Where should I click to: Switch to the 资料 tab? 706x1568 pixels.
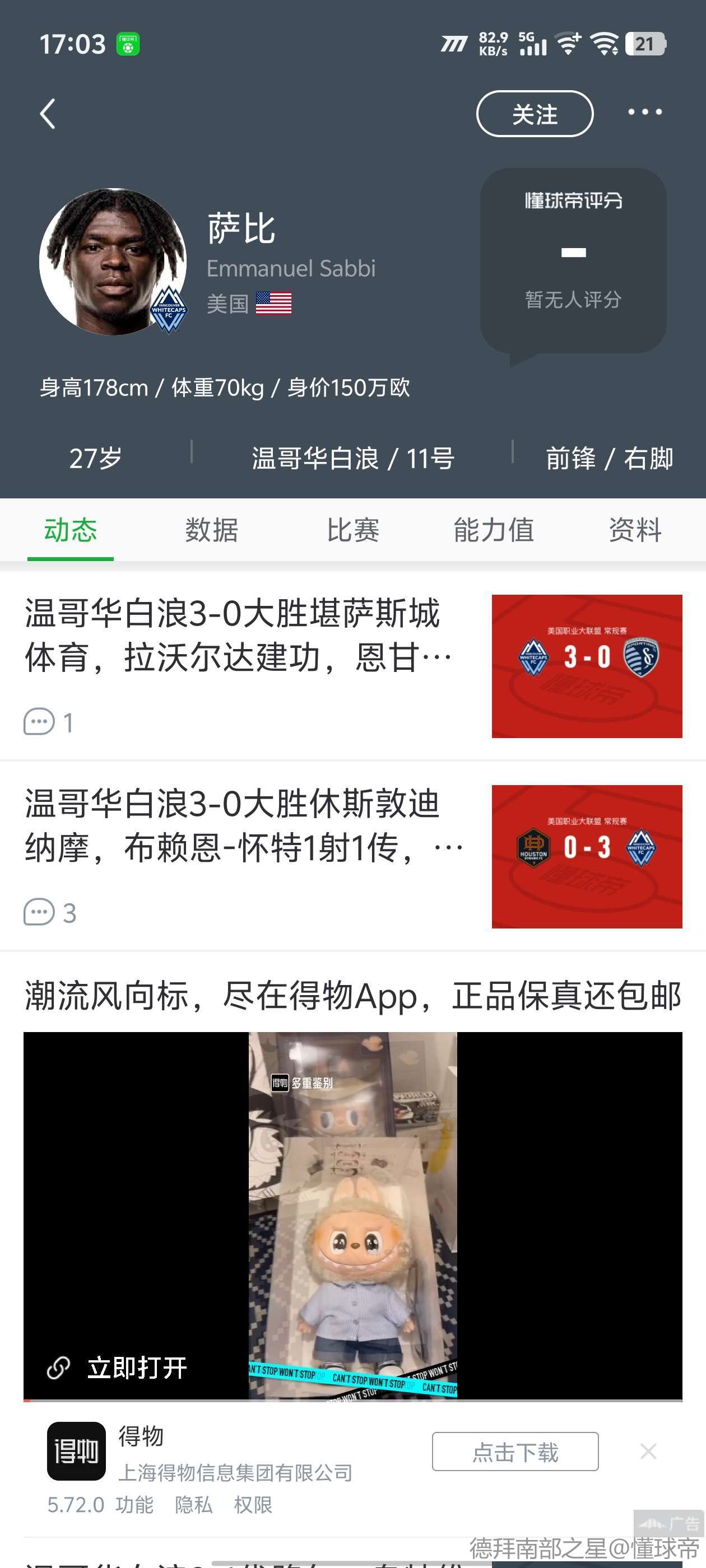point(635,530)
